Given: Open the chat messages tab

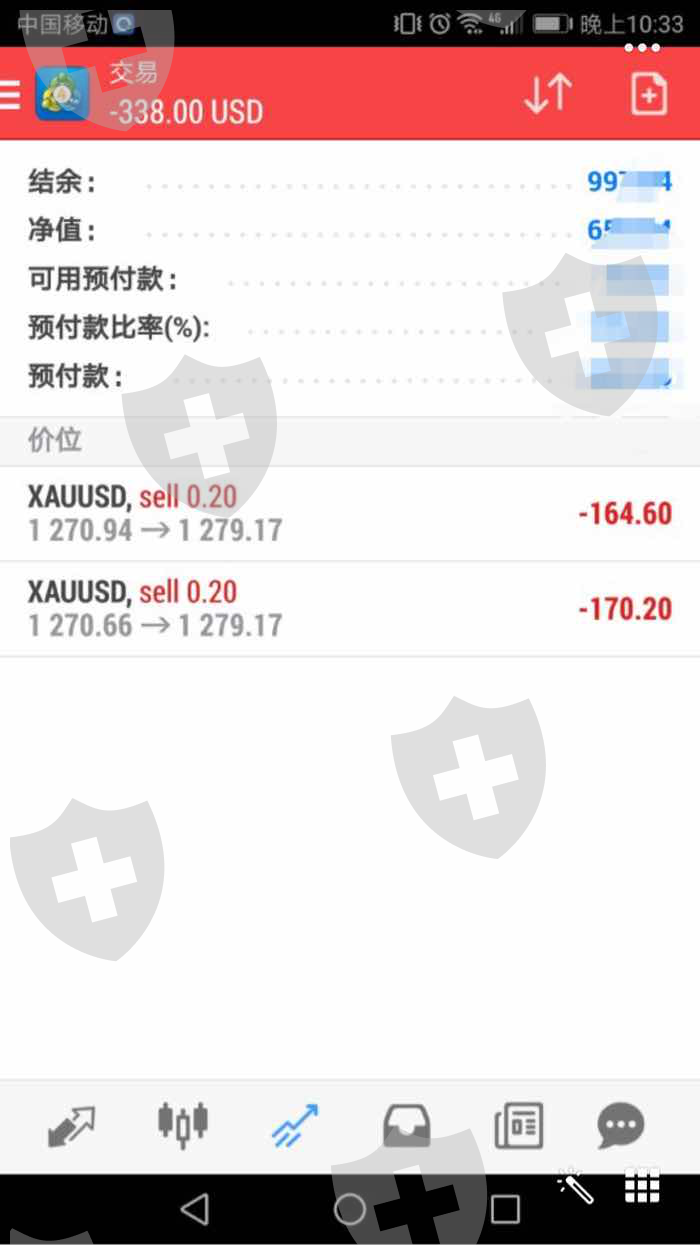Looking at the screenshot, I should pos(621,1127).
